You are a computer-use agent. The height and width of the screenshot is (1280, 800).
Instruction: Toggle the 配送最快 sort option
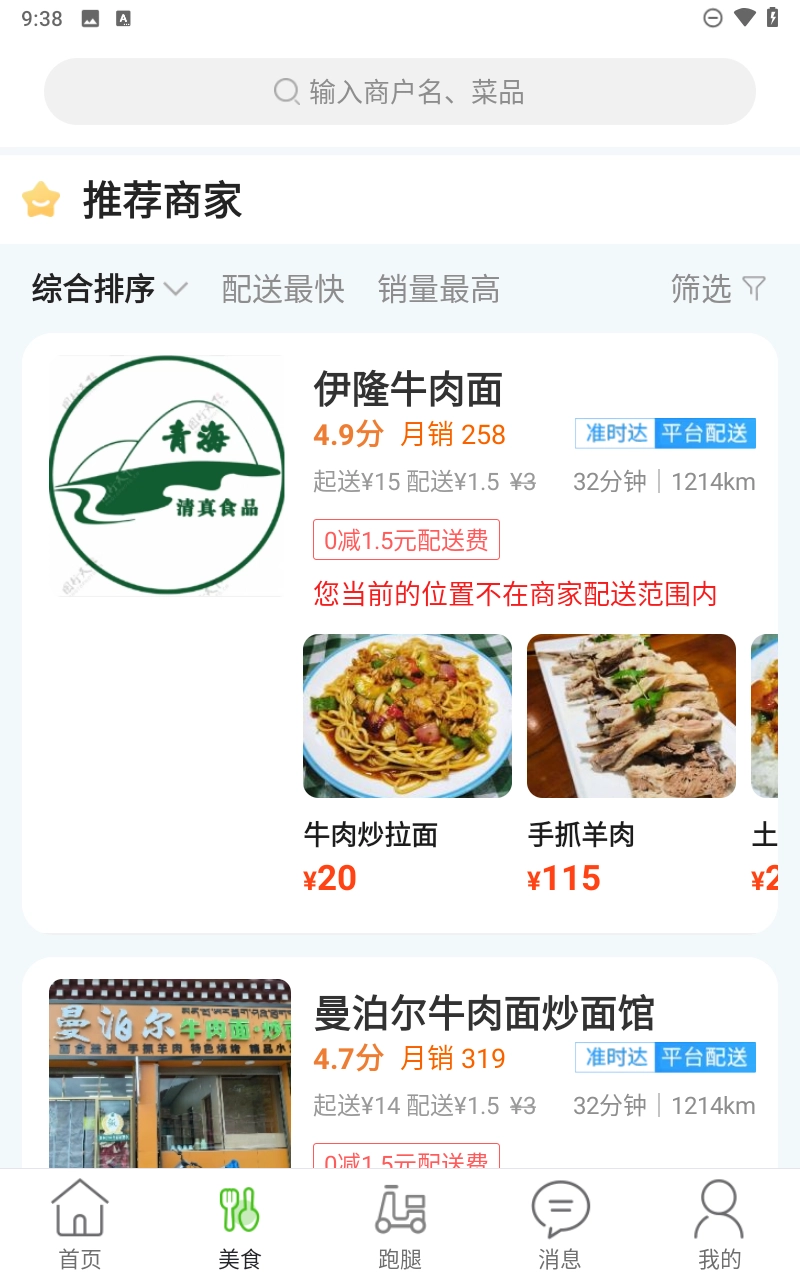(x=282, y=289)
